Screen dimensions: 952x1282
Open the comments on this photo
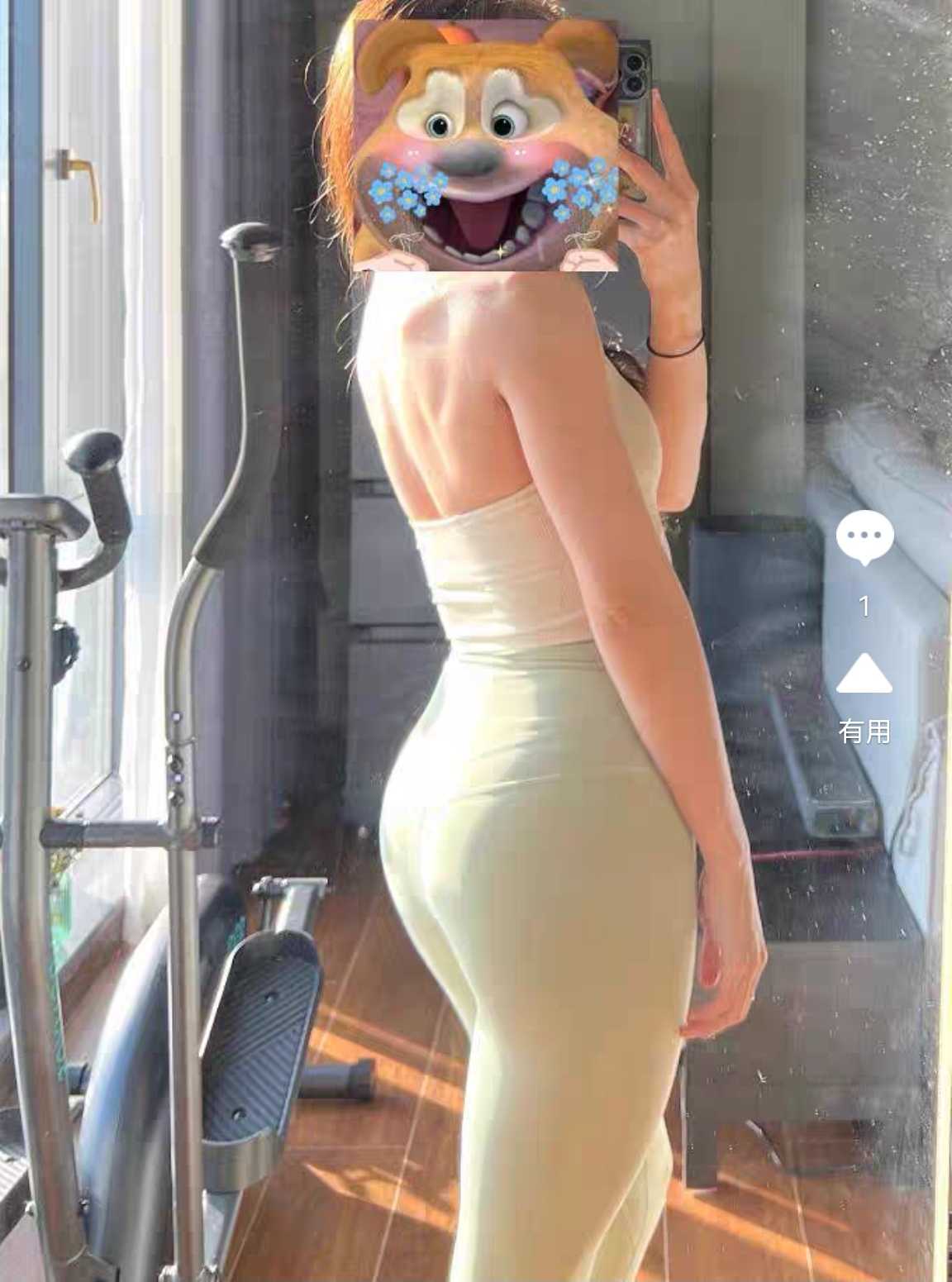(x=864, y=537)
